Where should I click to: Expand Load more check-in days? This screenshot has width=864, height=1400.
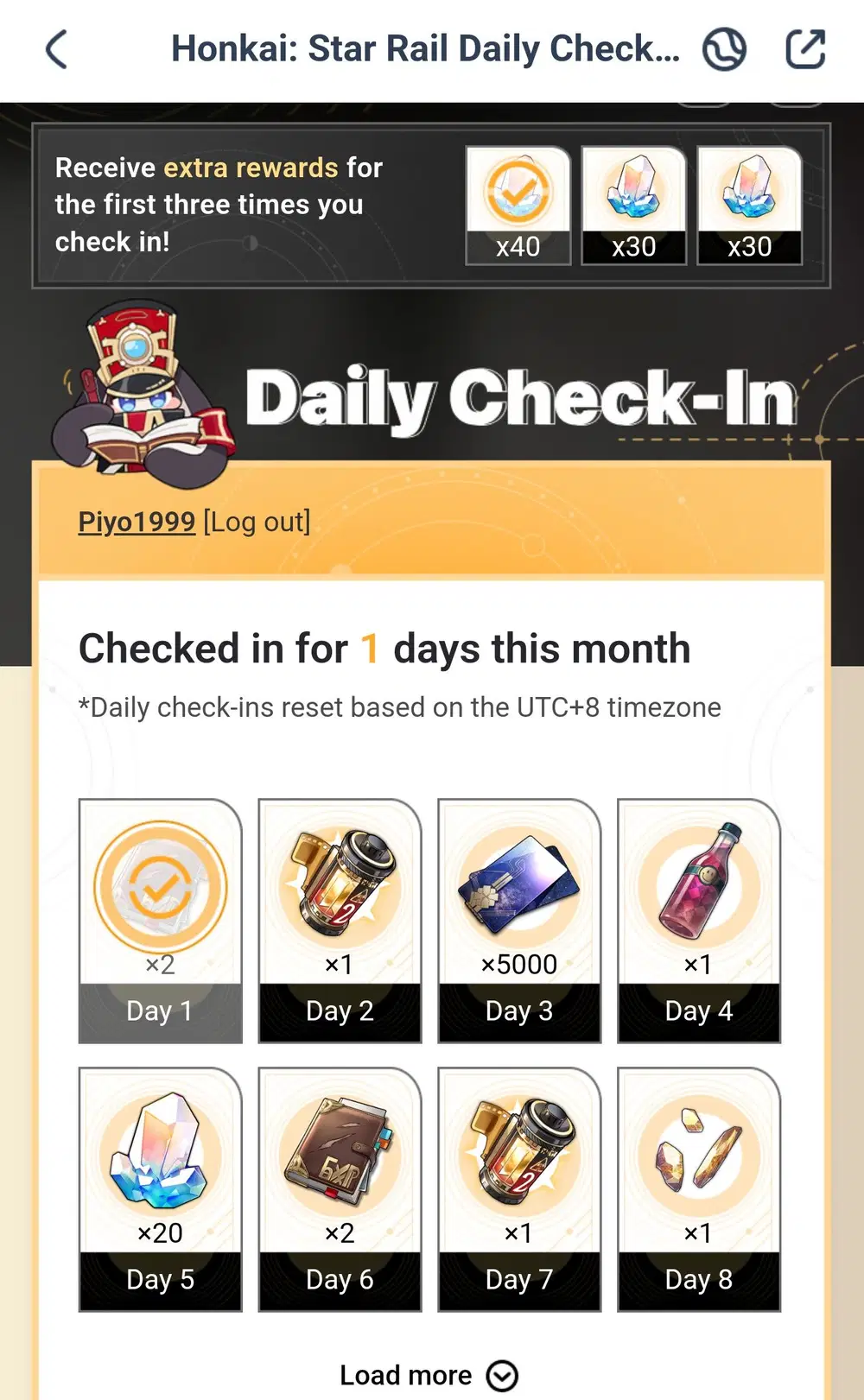pyautogui.click(x=429, y=1374)
